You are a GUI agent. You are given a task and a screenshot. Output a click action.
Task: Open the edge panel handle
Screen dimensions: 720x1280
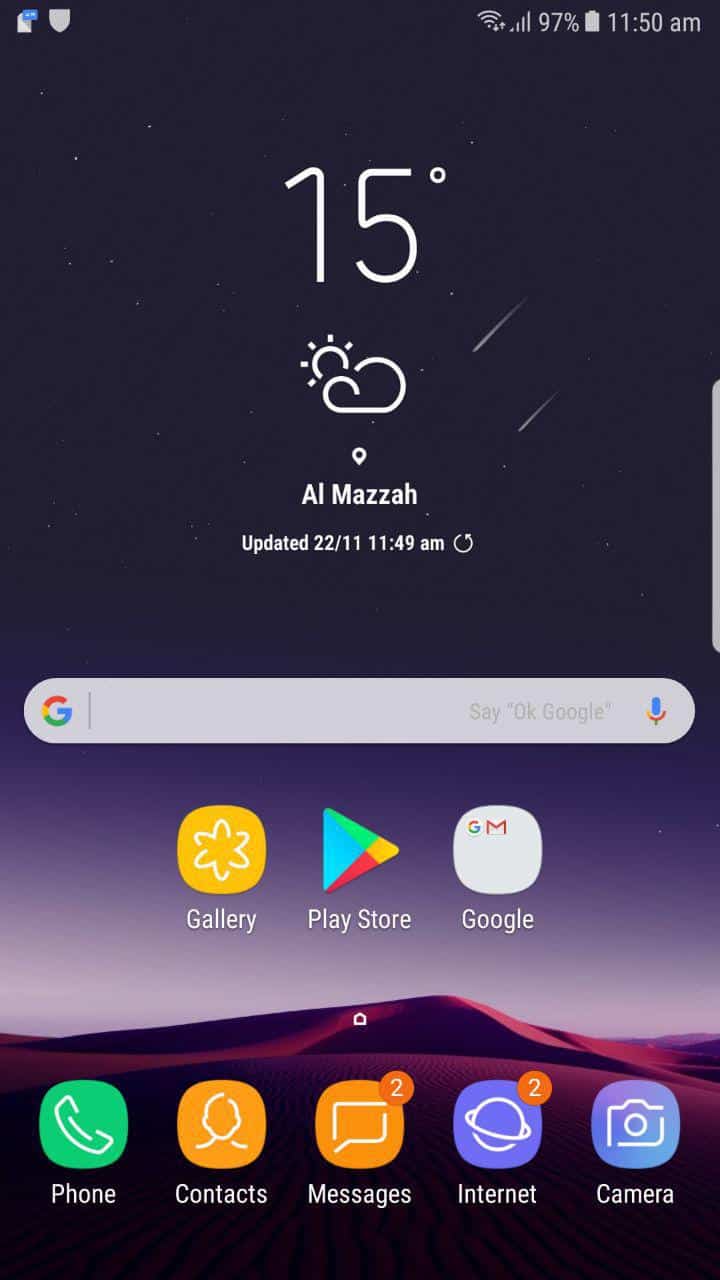tap(715, 515)
